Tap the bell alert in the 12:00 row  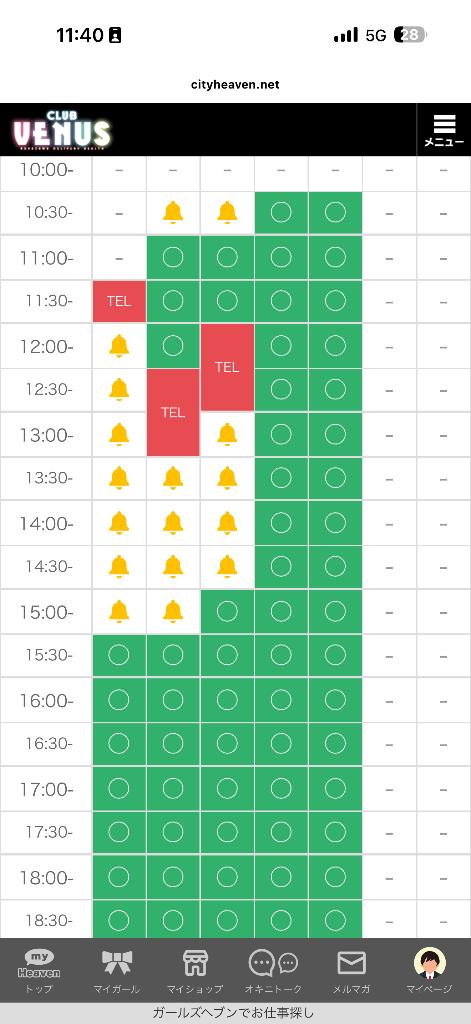(119, 345)
